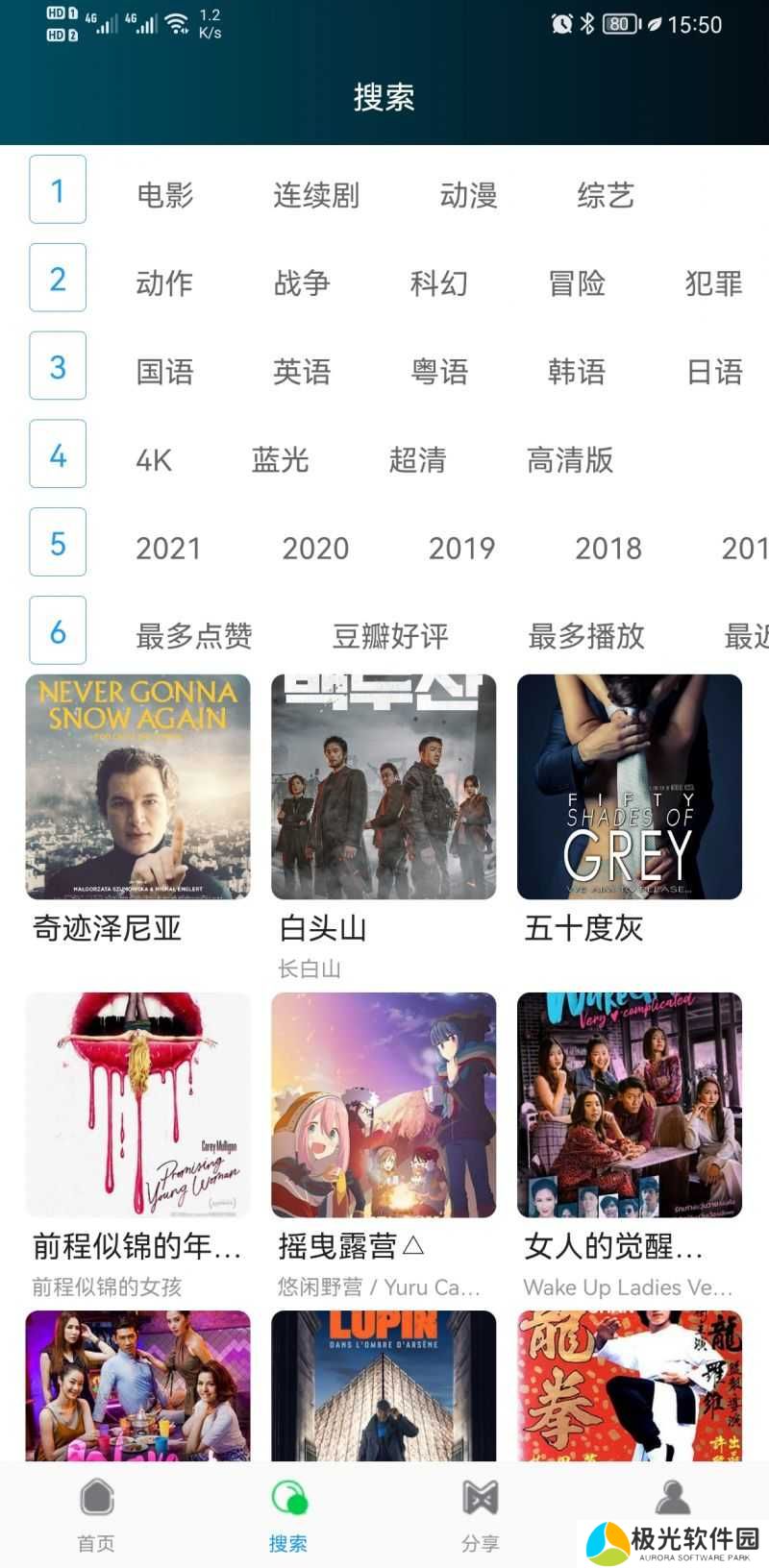Sort by 最多播放
The image size is (769, 1568).
coord(586,636)
